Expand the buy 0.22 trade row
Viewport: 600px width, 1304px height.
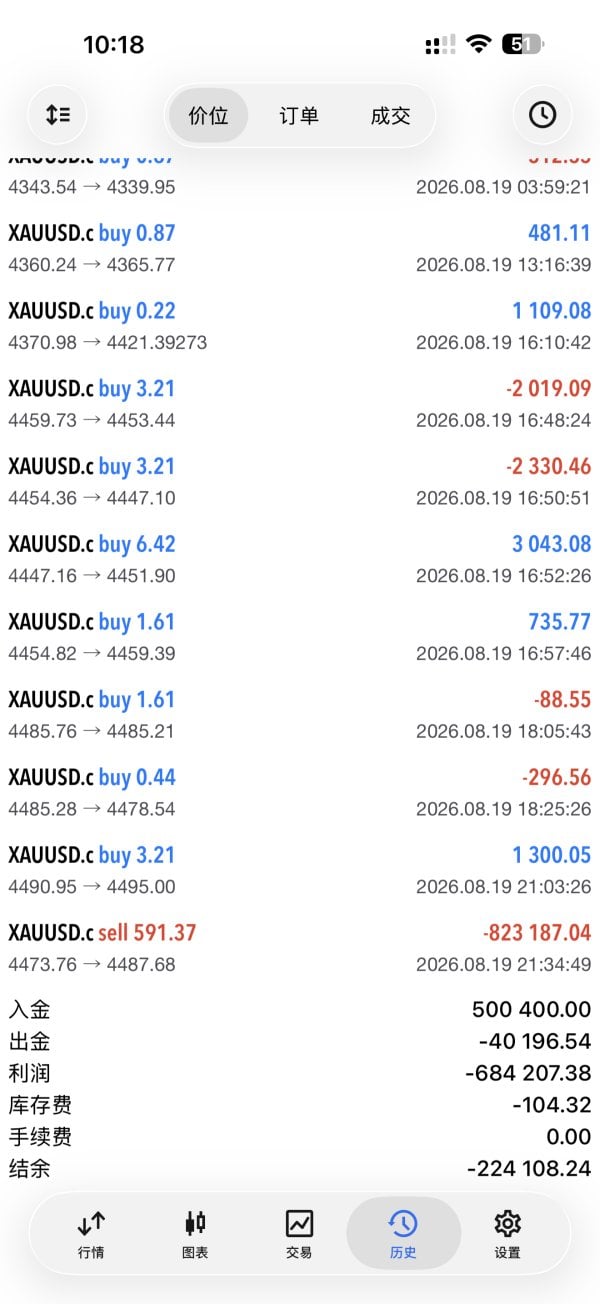tap(300, 326)
